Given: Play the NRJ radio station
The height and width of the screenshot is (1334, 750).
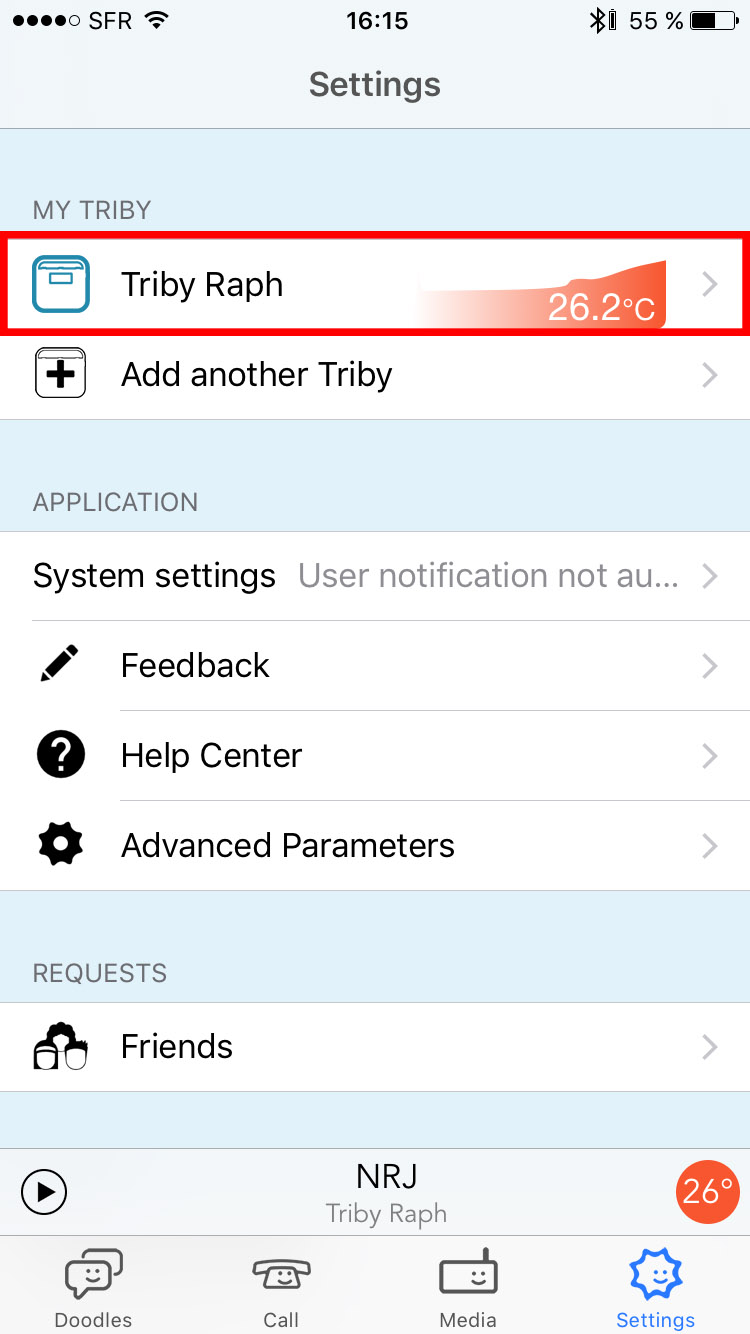Looking at the screenshot, I should (x=44, y=1192).
